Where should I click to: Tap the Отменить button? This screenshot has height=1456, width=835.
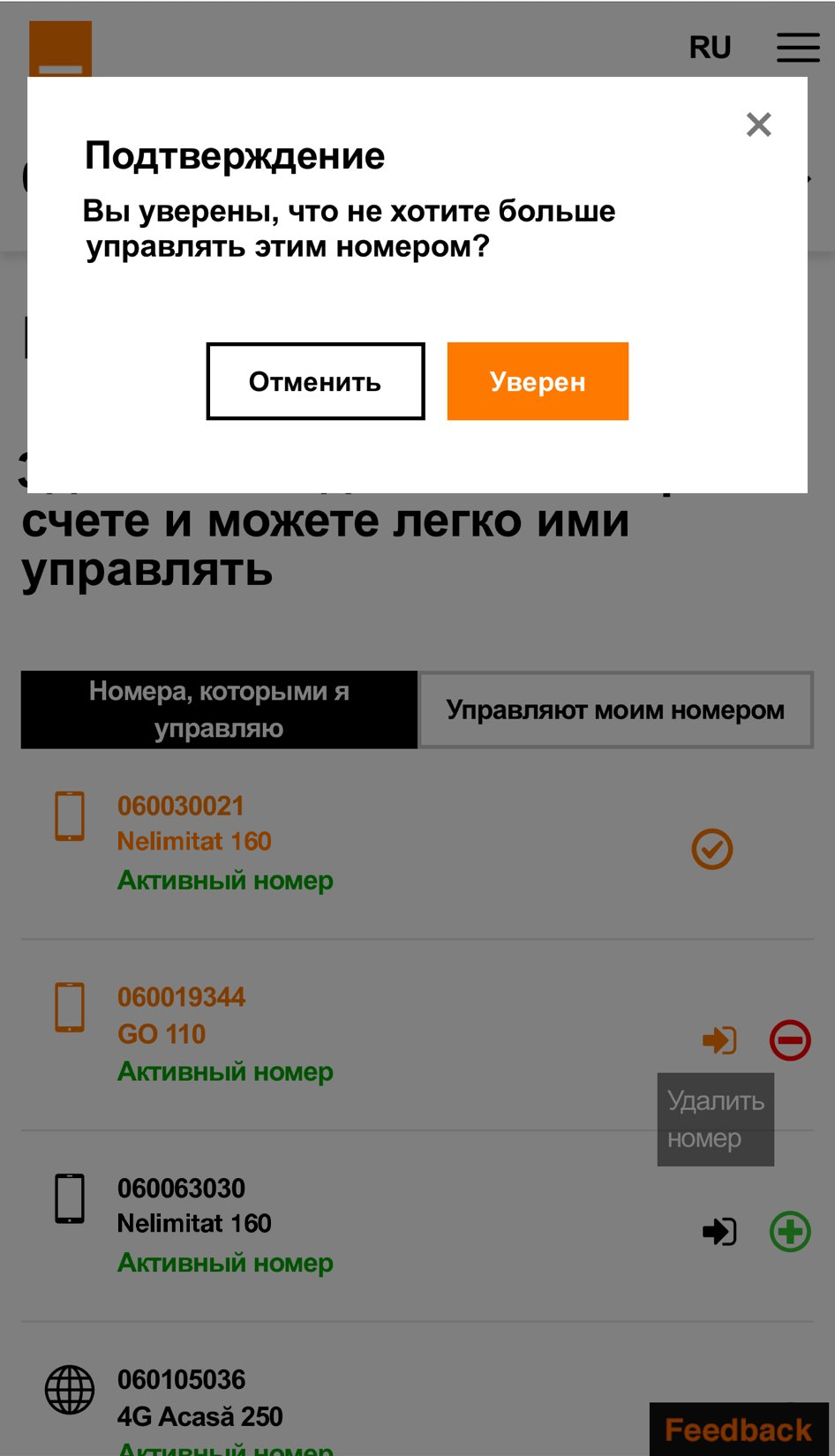(x=315, y=381)
